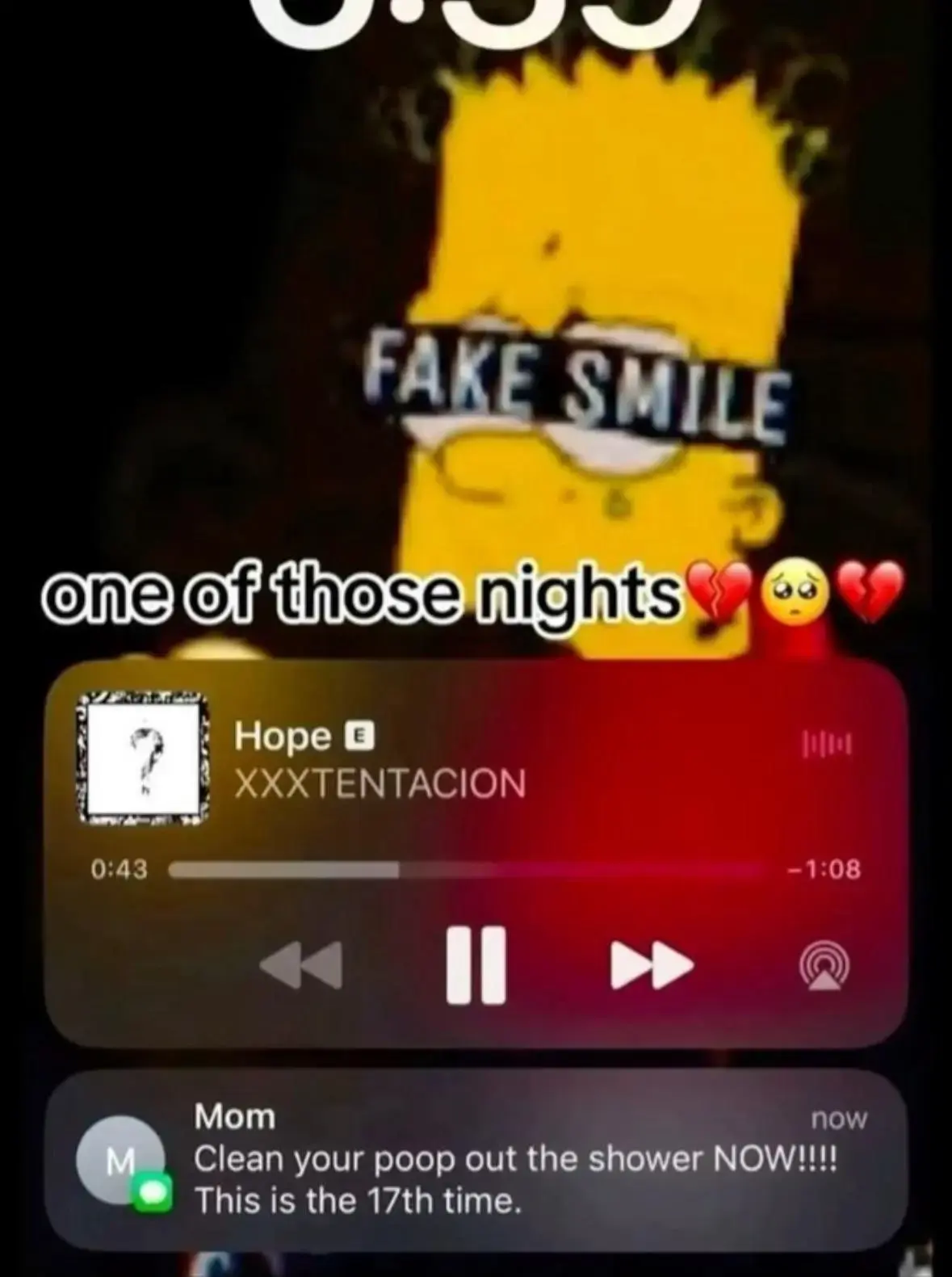Open the Hope album artwork
The height and width of the screenshot is (1277, 952).
[142, 759]
